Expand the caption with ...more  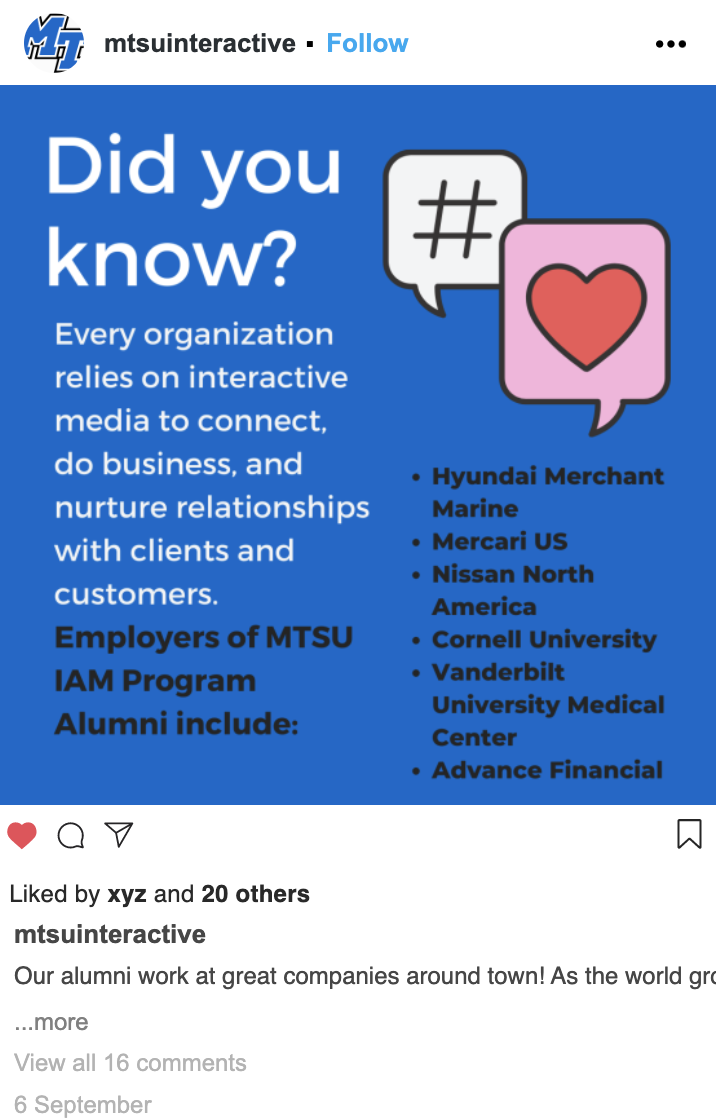51,1022
